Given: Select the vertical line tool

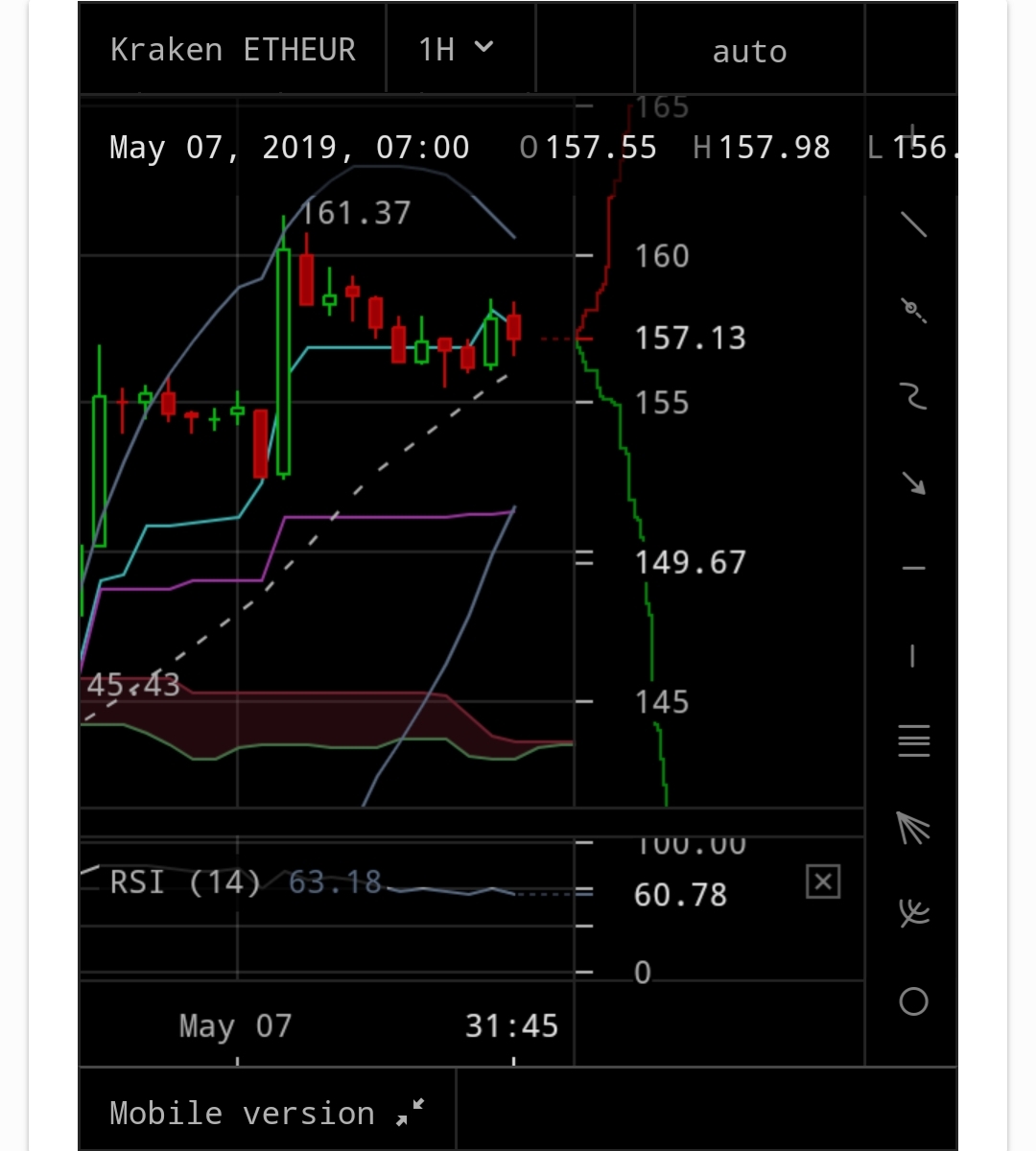Looking at the screenshot, I should [913, 656].
